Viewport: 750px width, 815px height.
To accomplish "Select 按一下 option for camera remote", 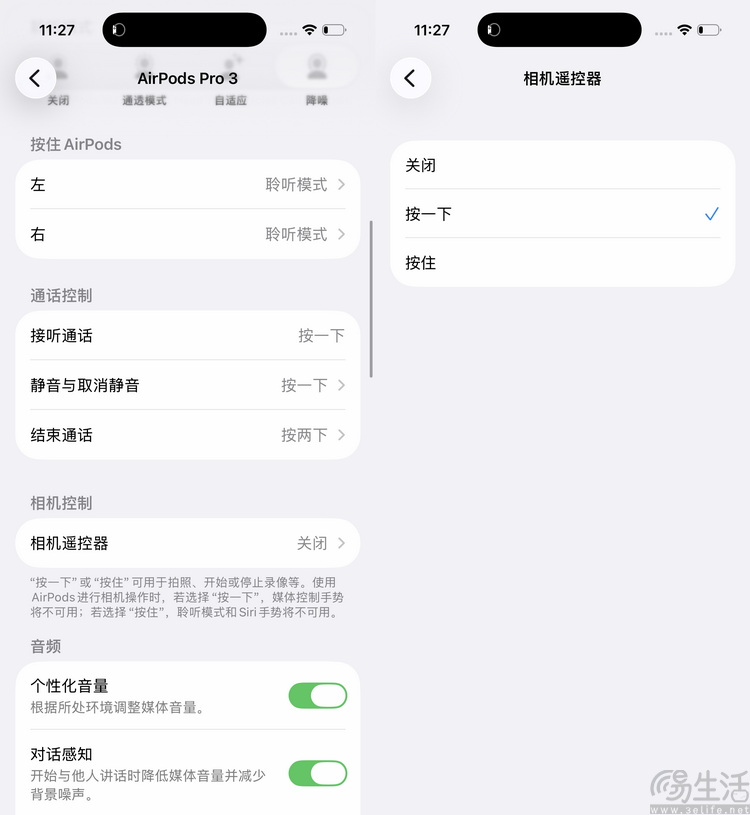I will point(562,214).
